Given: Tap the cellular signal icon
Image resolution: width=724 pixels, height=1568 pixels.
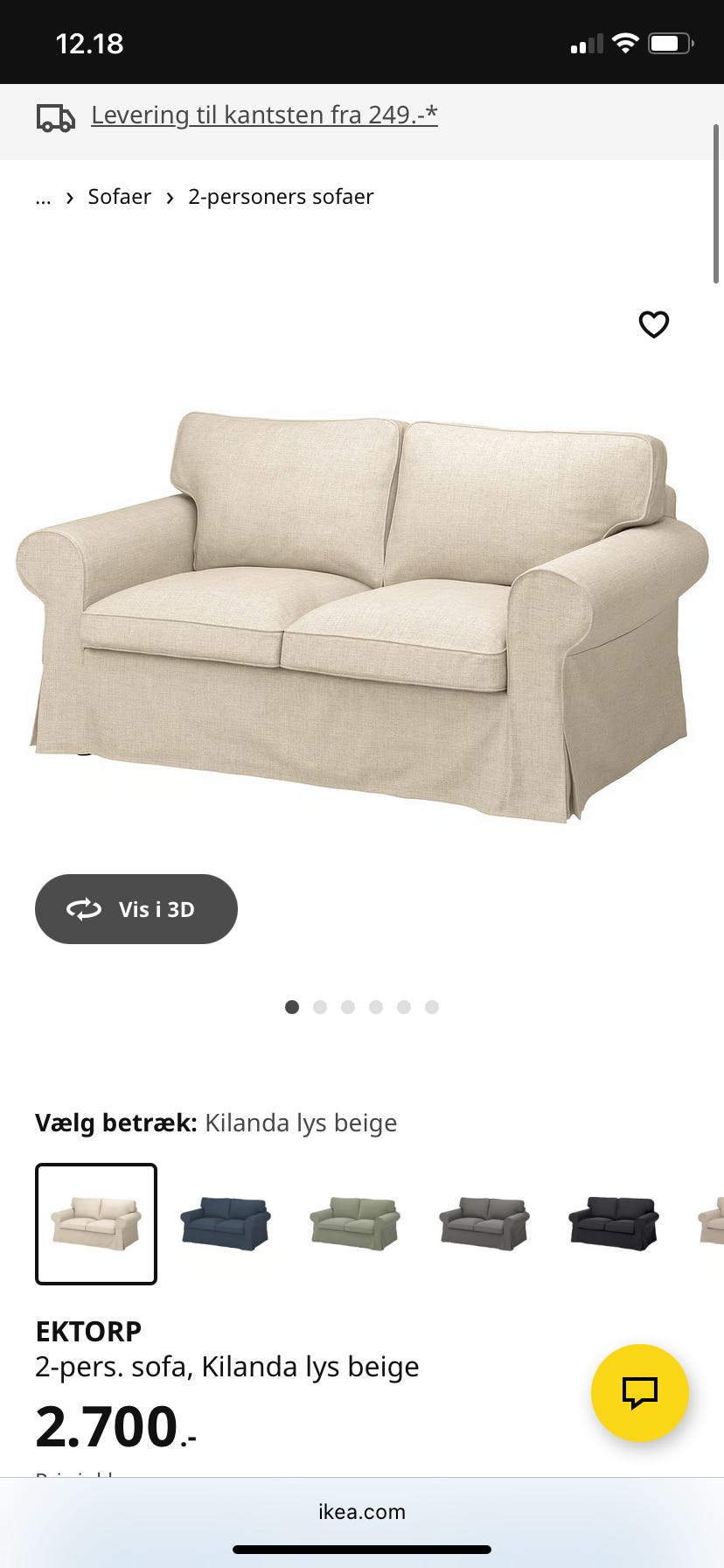Looking at the screenshot, I should (x=587, y=41).
